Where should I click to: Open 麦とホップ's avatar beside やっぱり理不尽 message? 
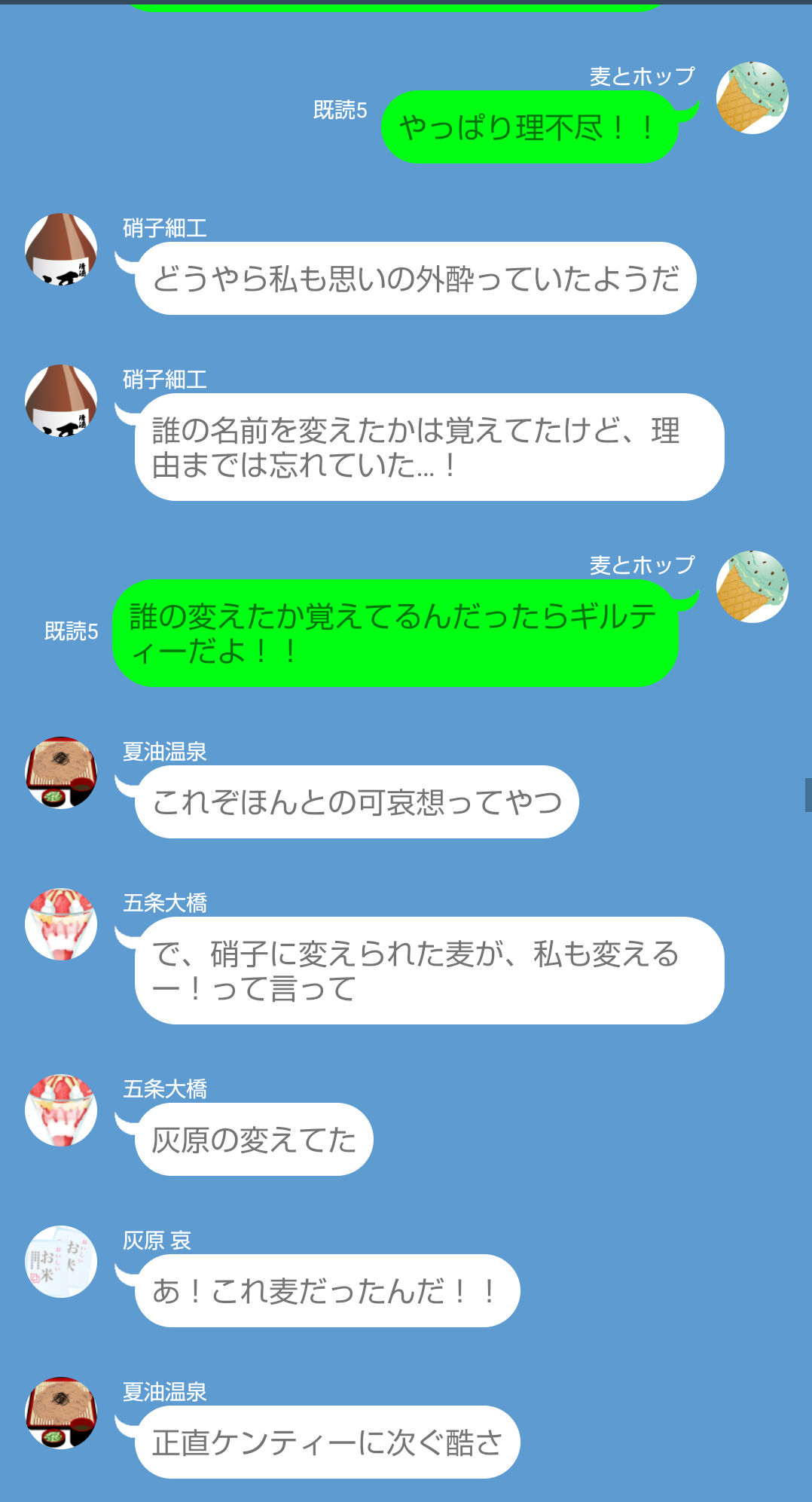coord(751,98)
